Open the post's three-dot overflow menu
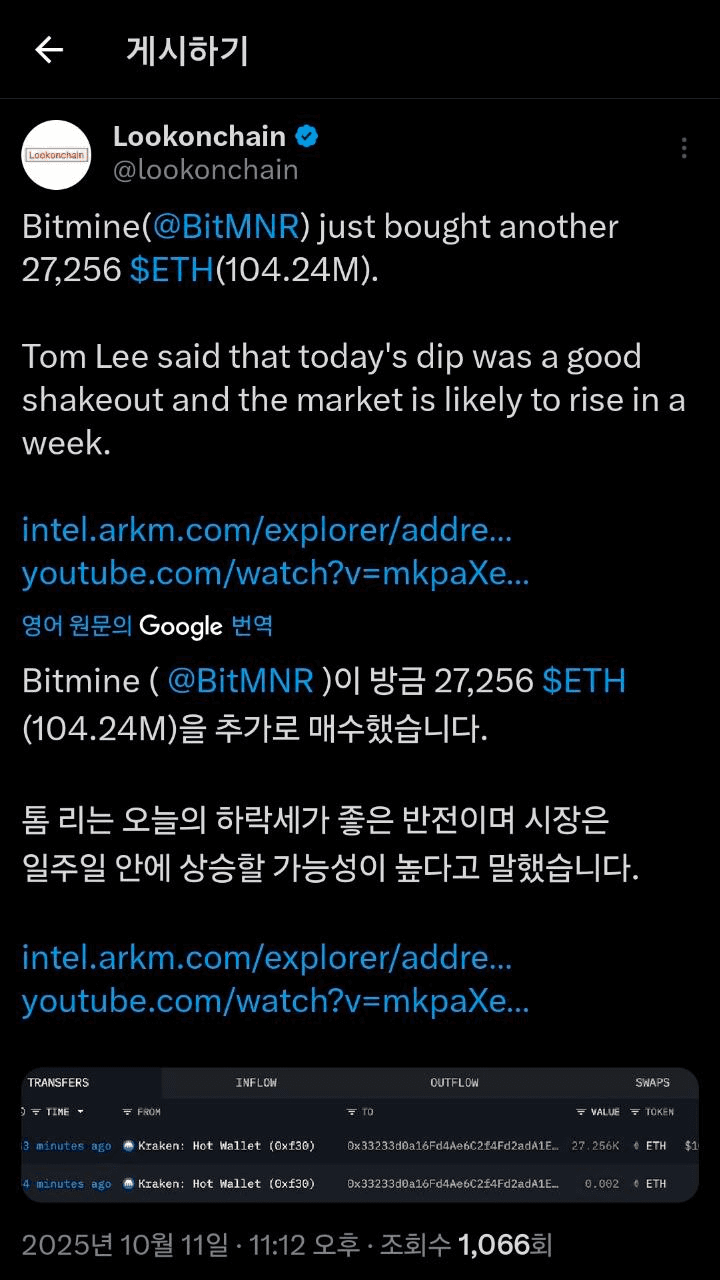 tap(684, 149)
